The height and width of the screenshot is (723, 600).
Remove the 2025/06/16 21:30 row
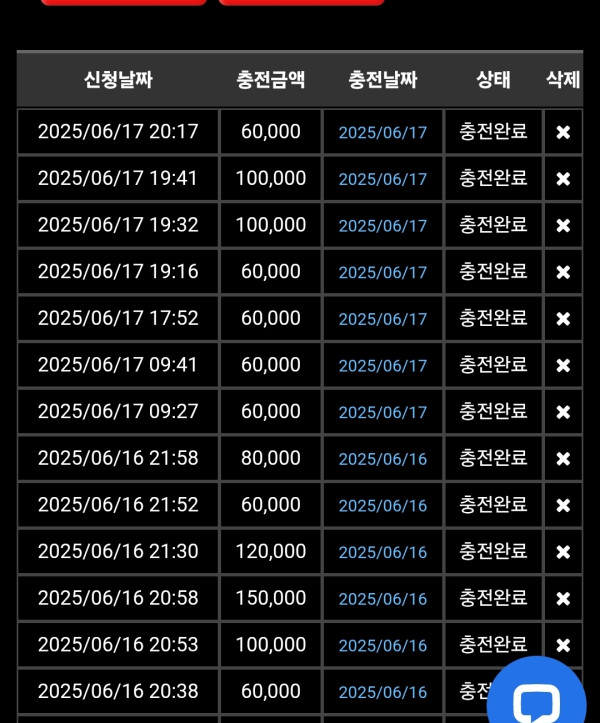coord(563,552)
